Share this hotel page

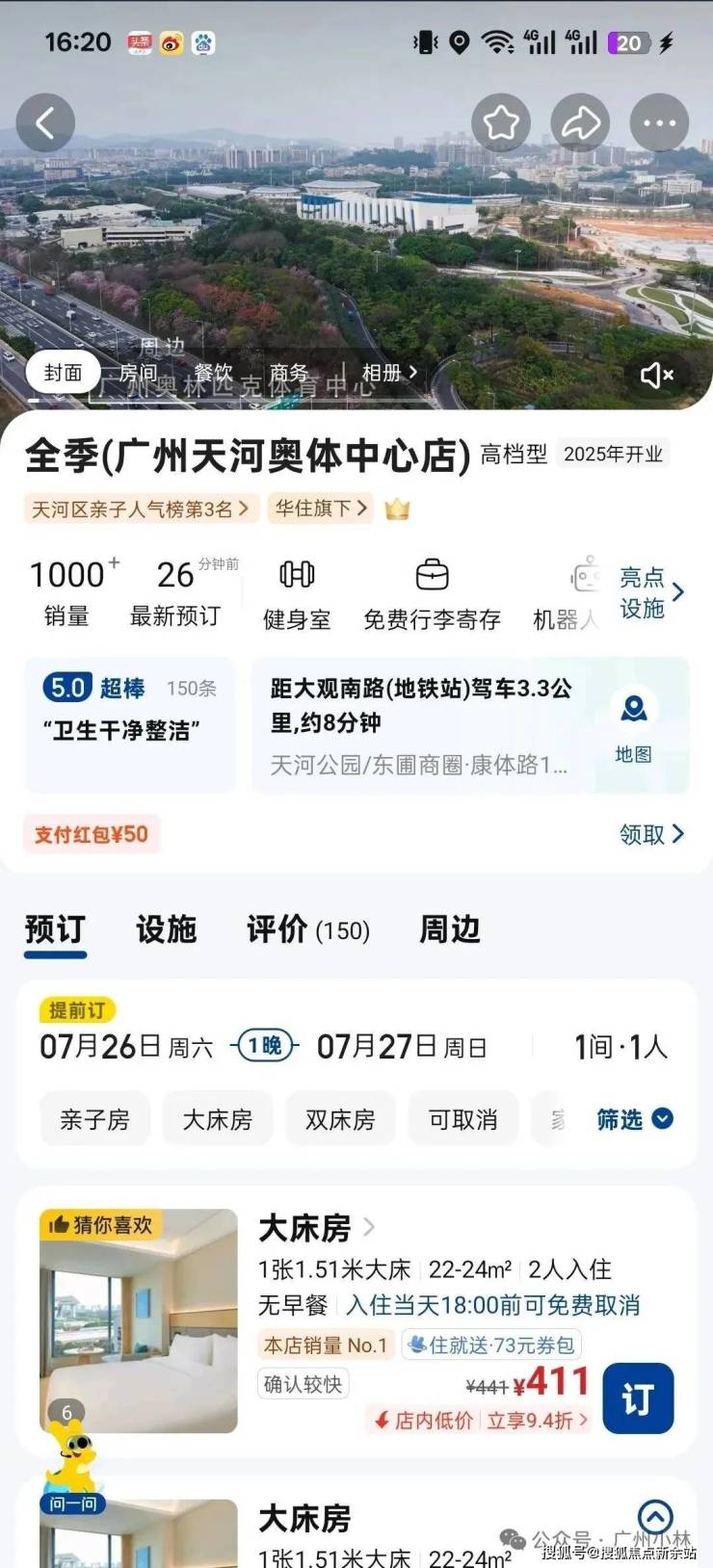[x=580, y=123]
